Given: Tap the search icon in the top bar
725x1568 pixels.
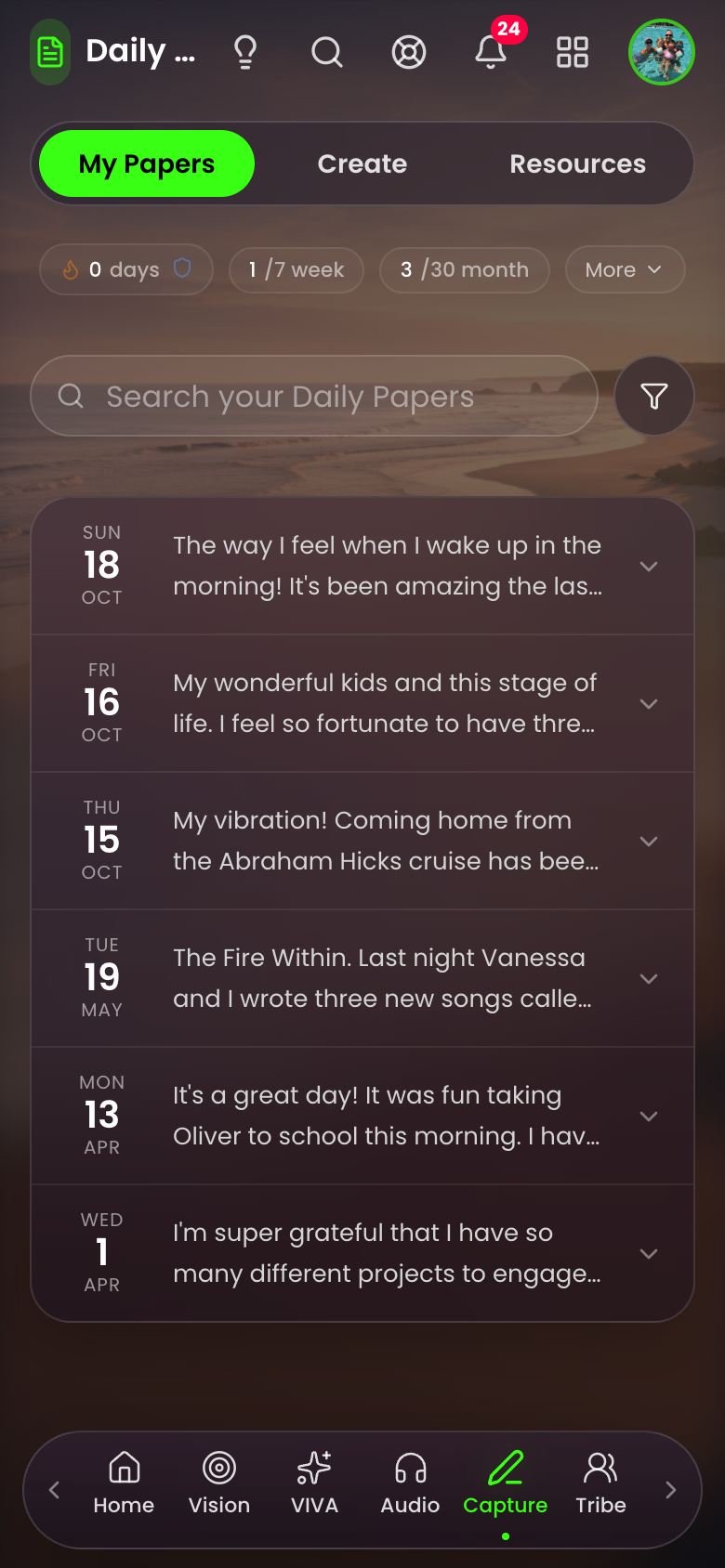Looking at the screenshot, I should click(327, 52).
